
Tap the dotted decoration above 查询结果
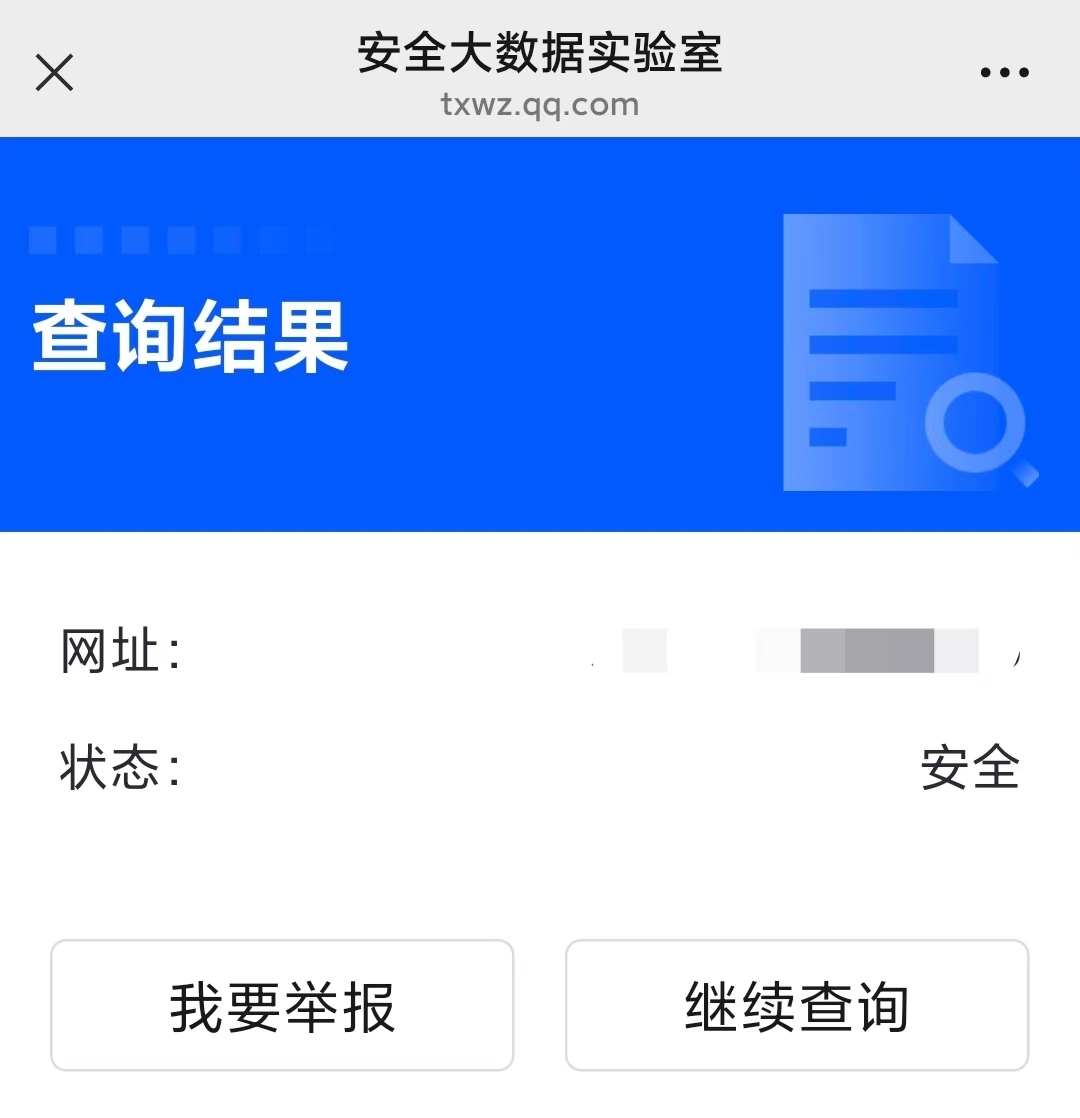click(x=180, y=238)
